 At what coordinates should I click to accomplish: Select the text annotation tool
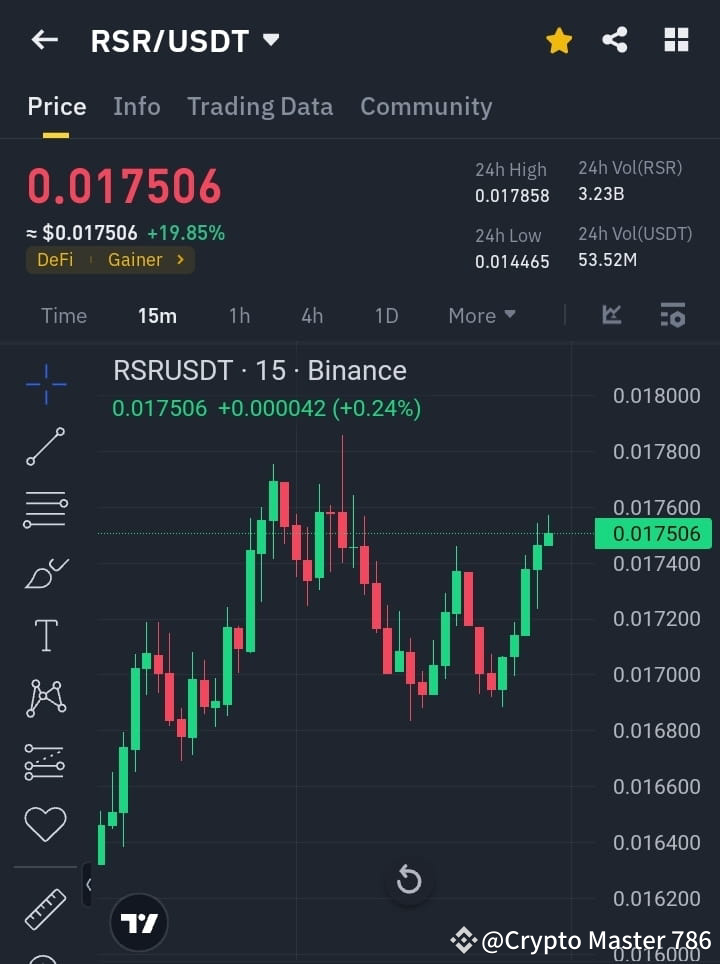pyautogui.click(x=44, y=634)
